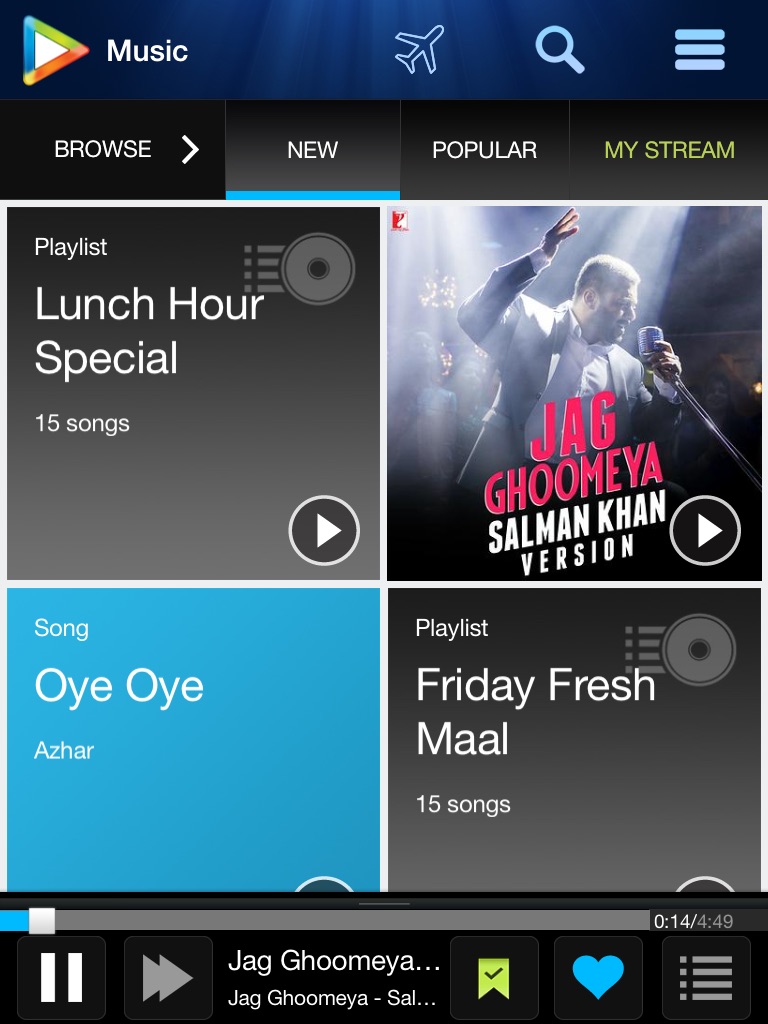This screenshot has height=1024, width=768.
Task: Play the Lunch Hour Special playlist
Action: click(x=324, y=530)
